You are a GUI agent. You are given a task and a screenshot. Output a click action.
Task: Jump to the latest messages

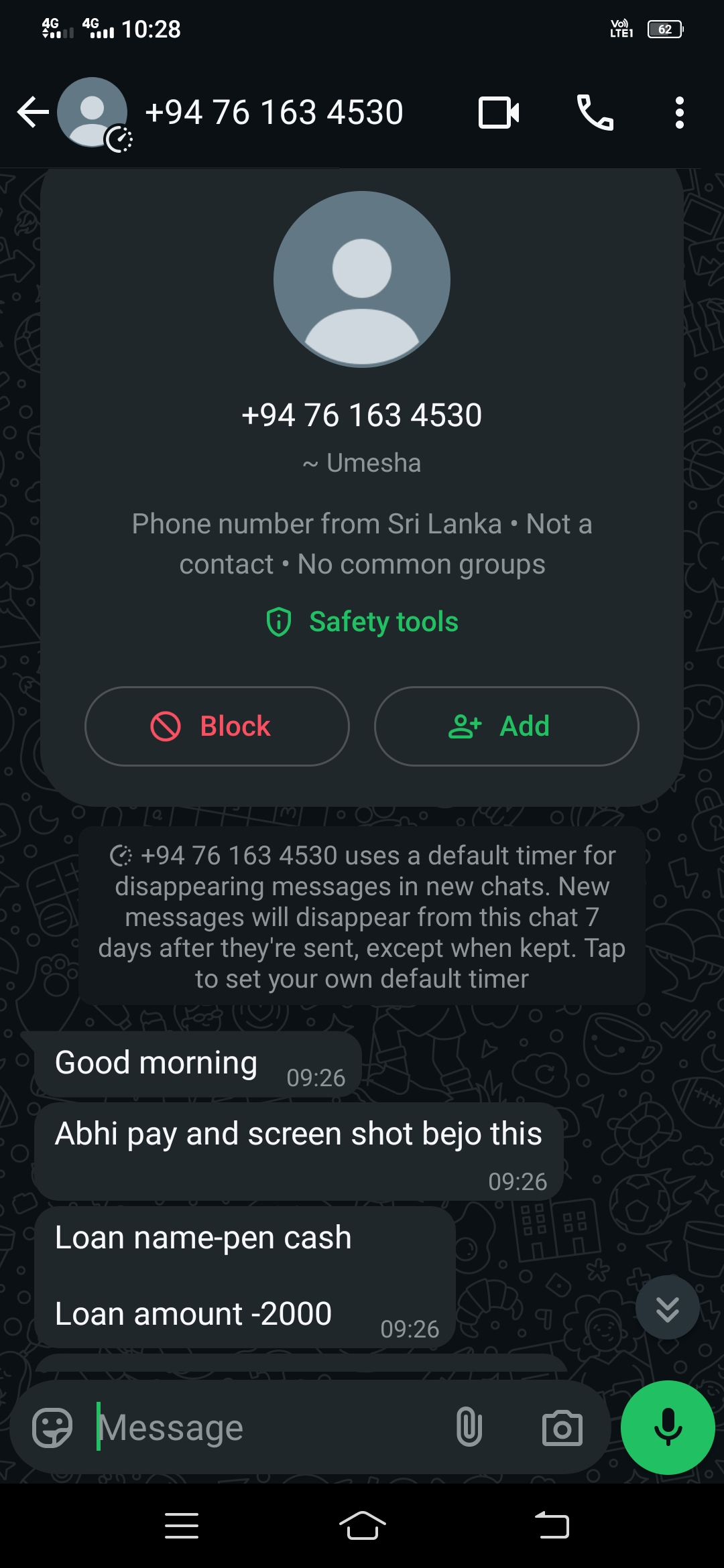[667, 1307]
